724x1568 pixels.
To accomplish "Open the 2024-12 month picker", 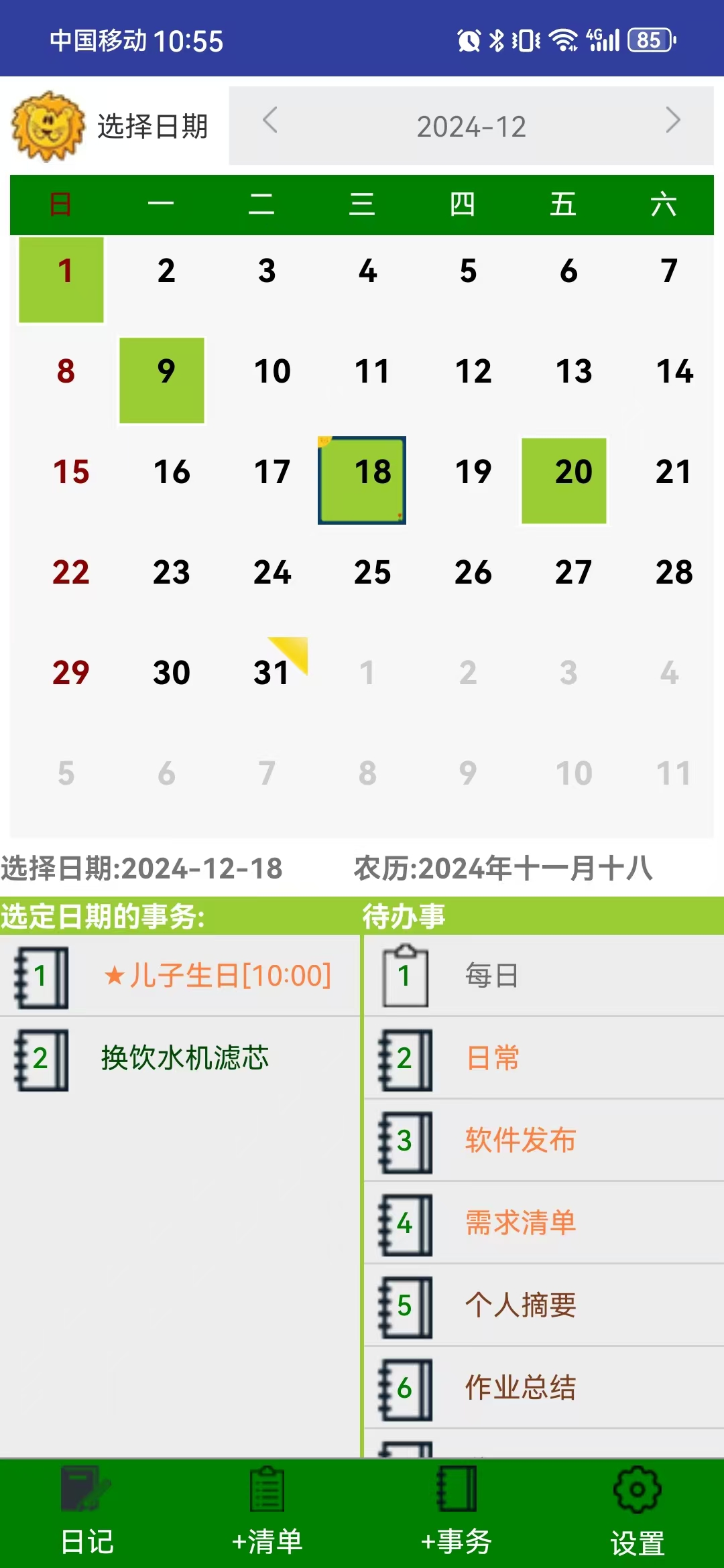I will coord(471,127).
